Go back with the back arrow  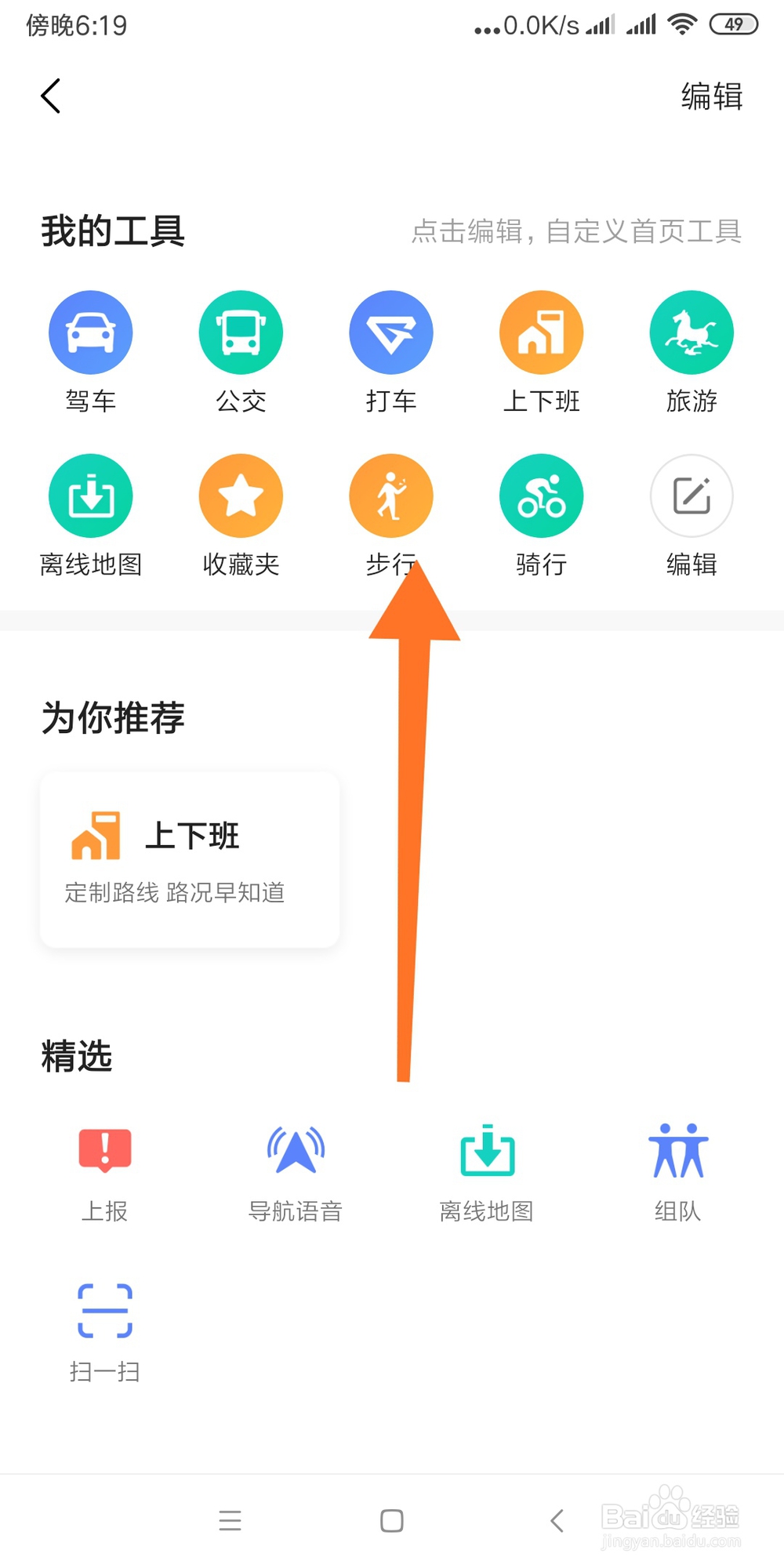coord(50,96)
